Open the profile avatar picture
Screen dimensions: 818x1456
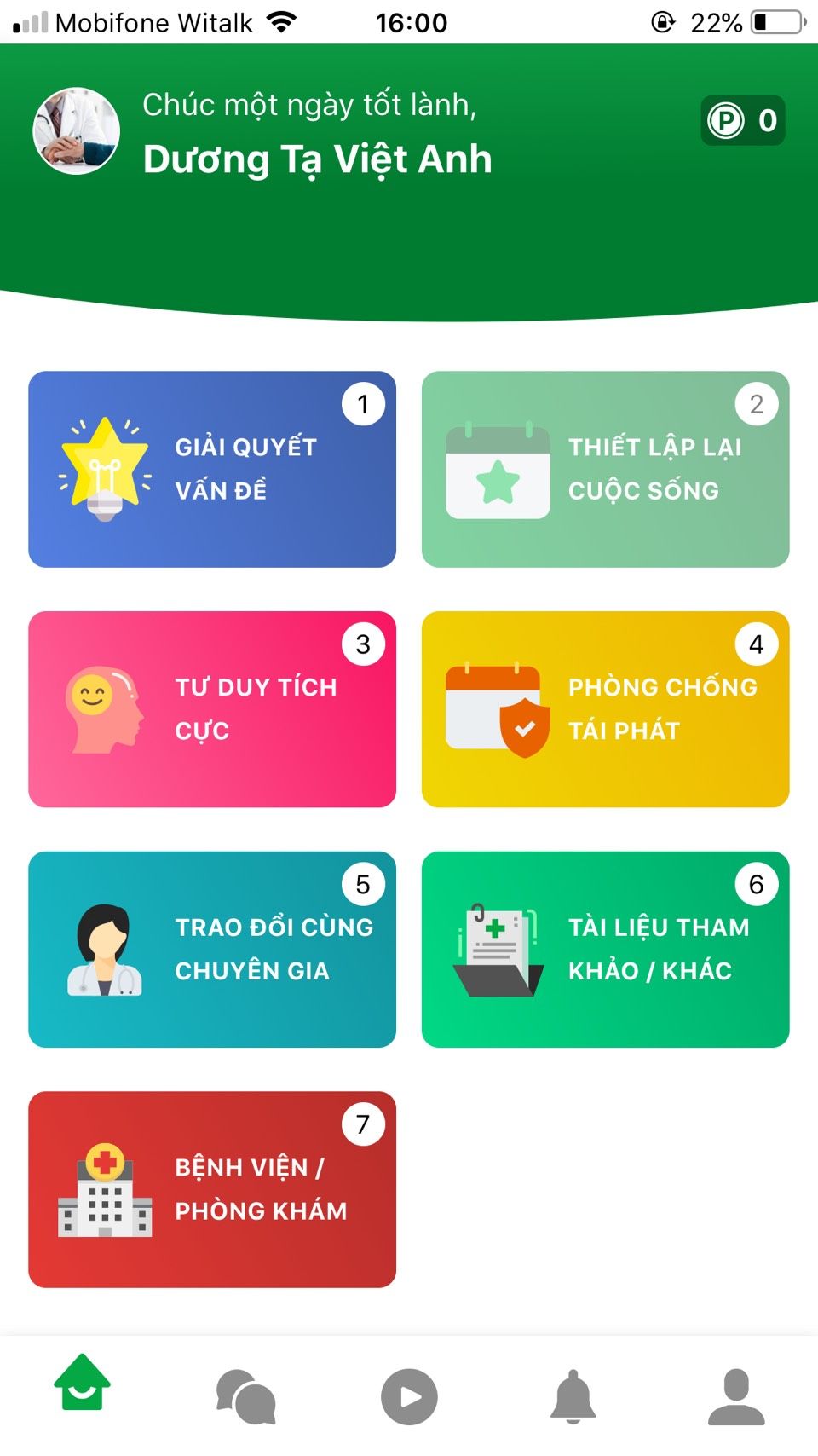click(x=76, y=130)
